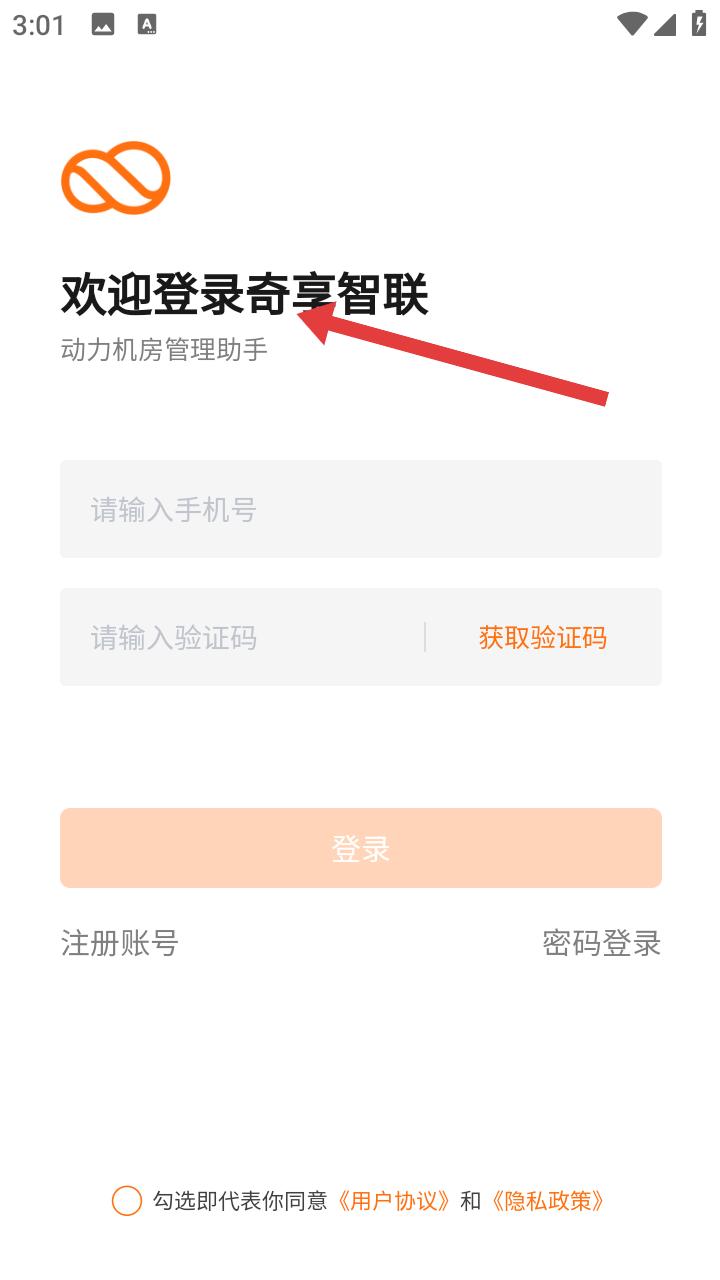Open the 《用户协议》 user agreement link
720x1280 pixels.
click(x=393, y=1201)
